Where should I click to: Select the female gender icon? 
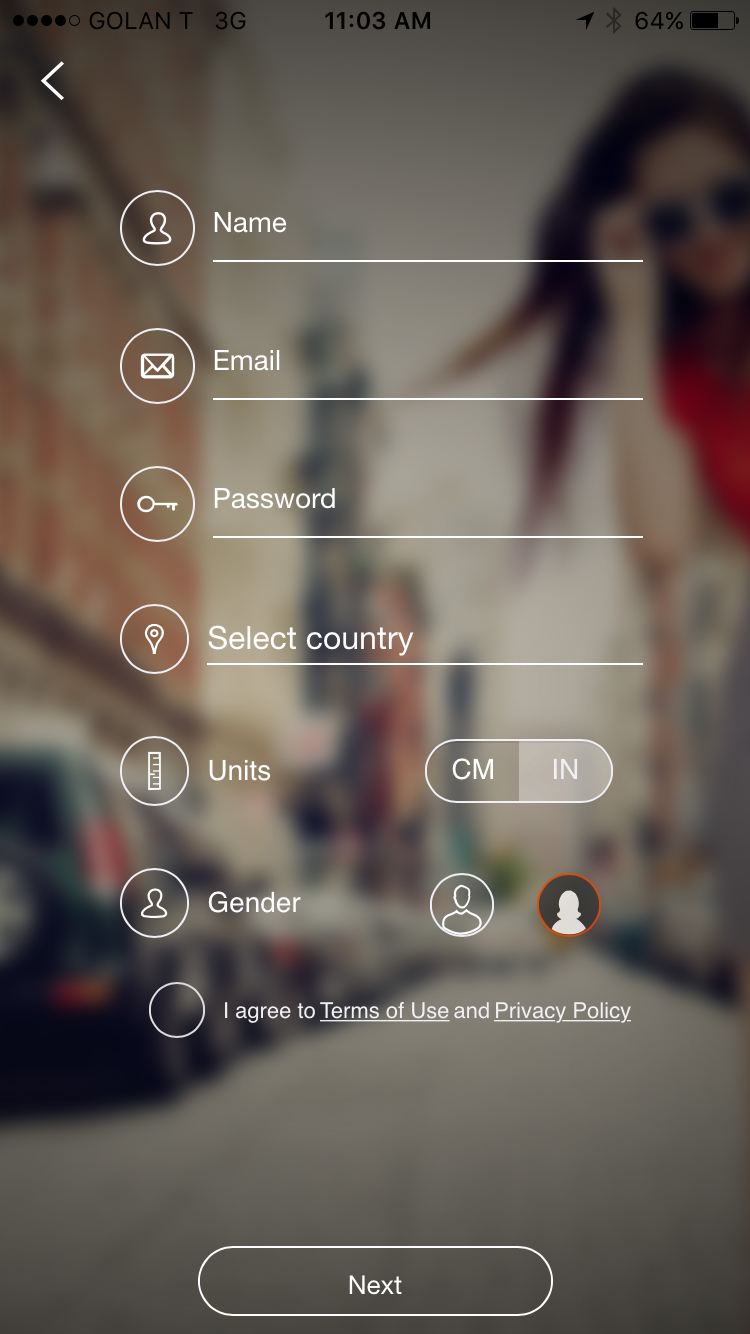(x=569, y=905)
